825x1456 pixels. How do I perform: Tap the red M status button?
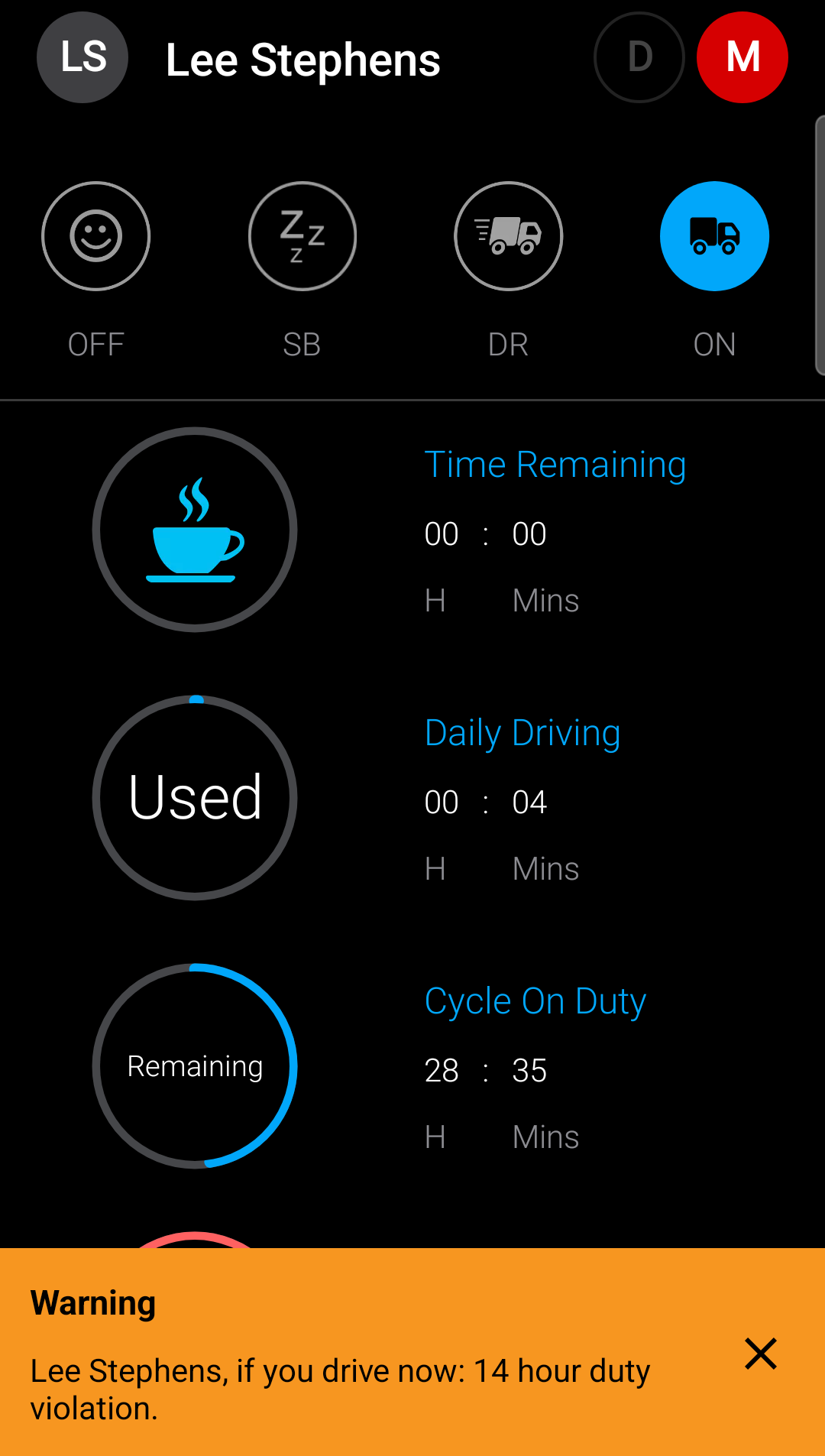pos(742,57)
